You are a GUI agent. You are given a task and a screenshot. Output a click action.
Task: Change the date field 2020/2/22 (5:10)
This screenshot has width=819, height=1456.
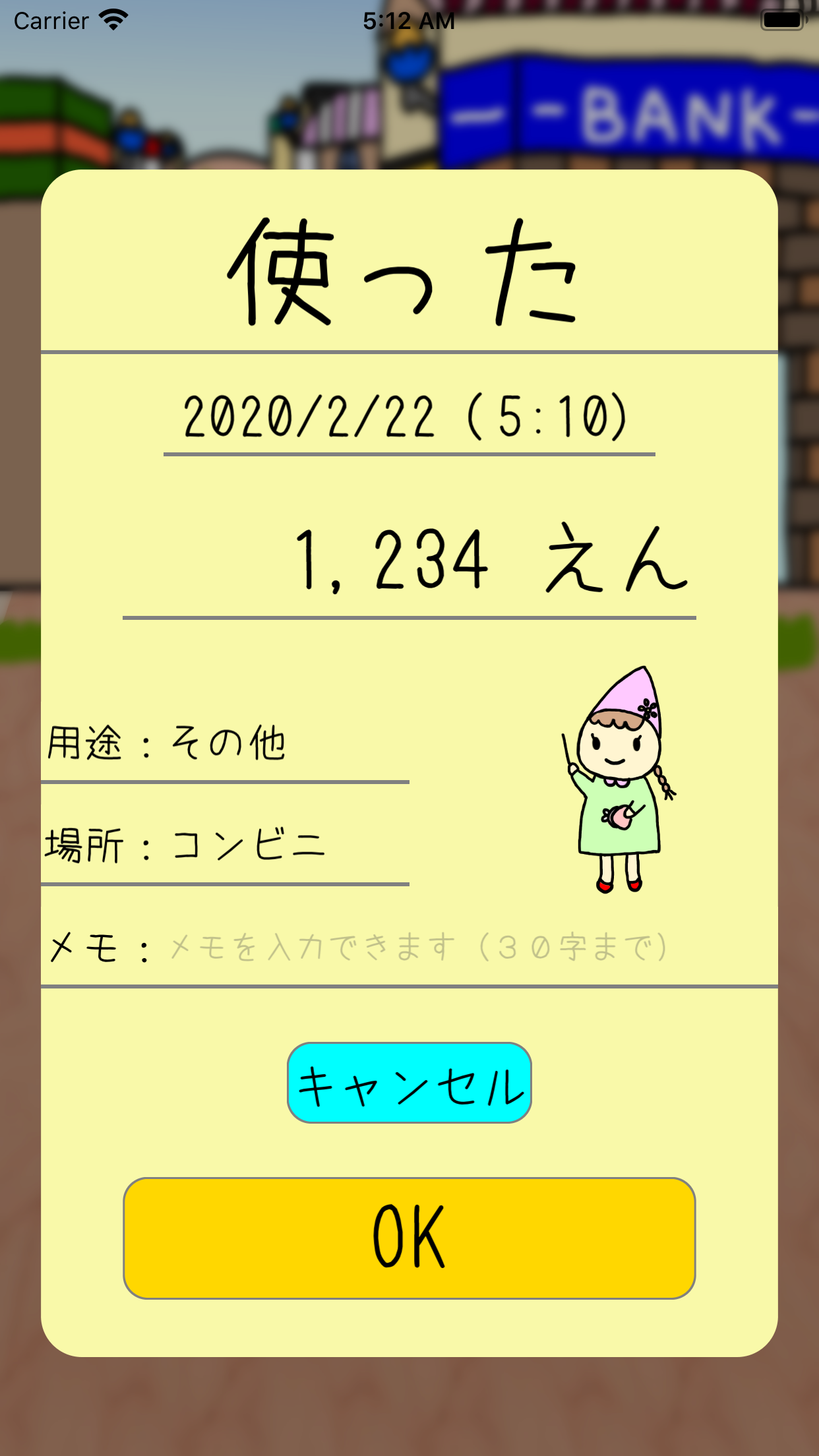(x=409, y=417)
